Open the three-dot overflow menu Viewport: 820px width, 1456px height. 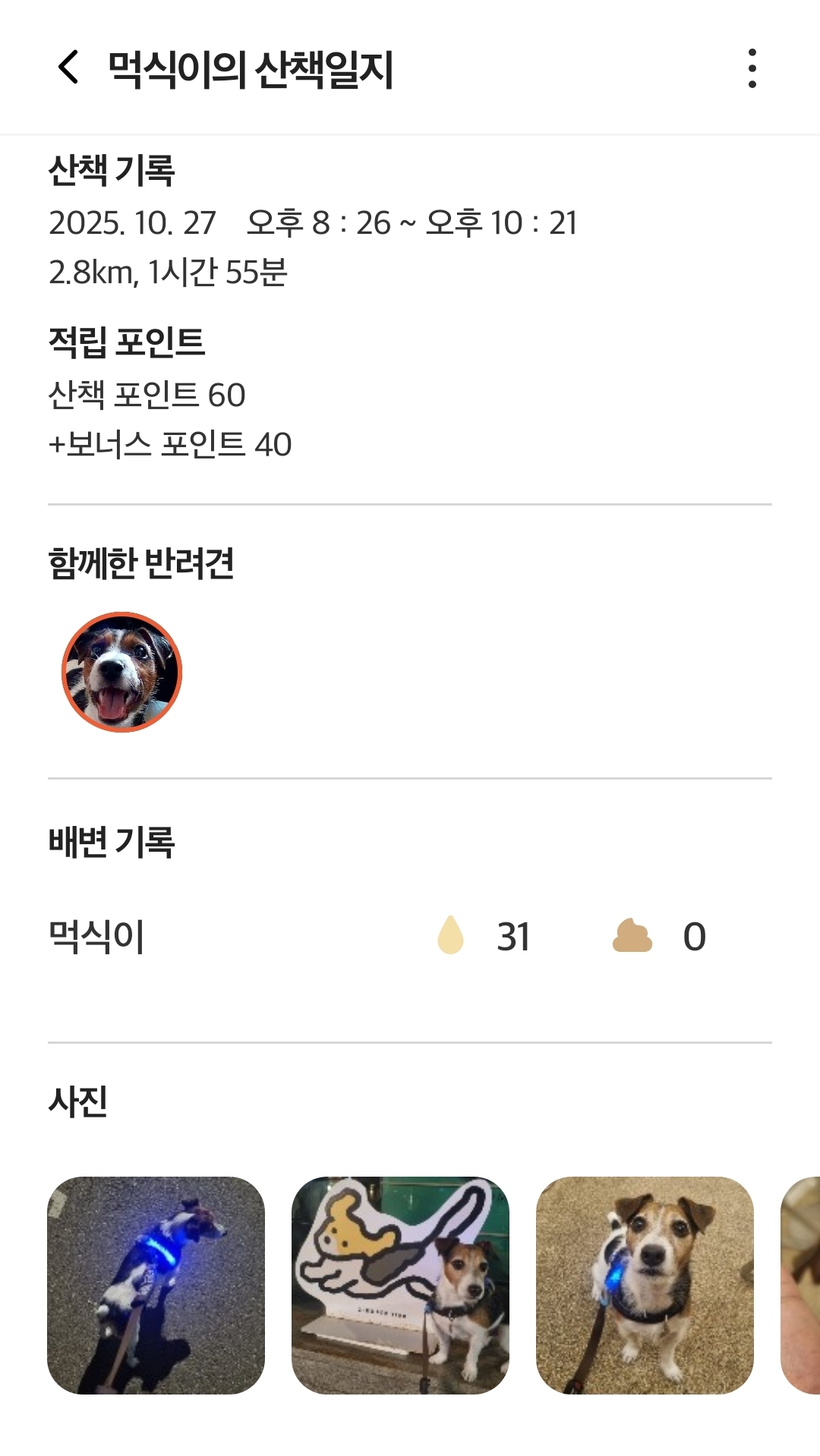752,68
